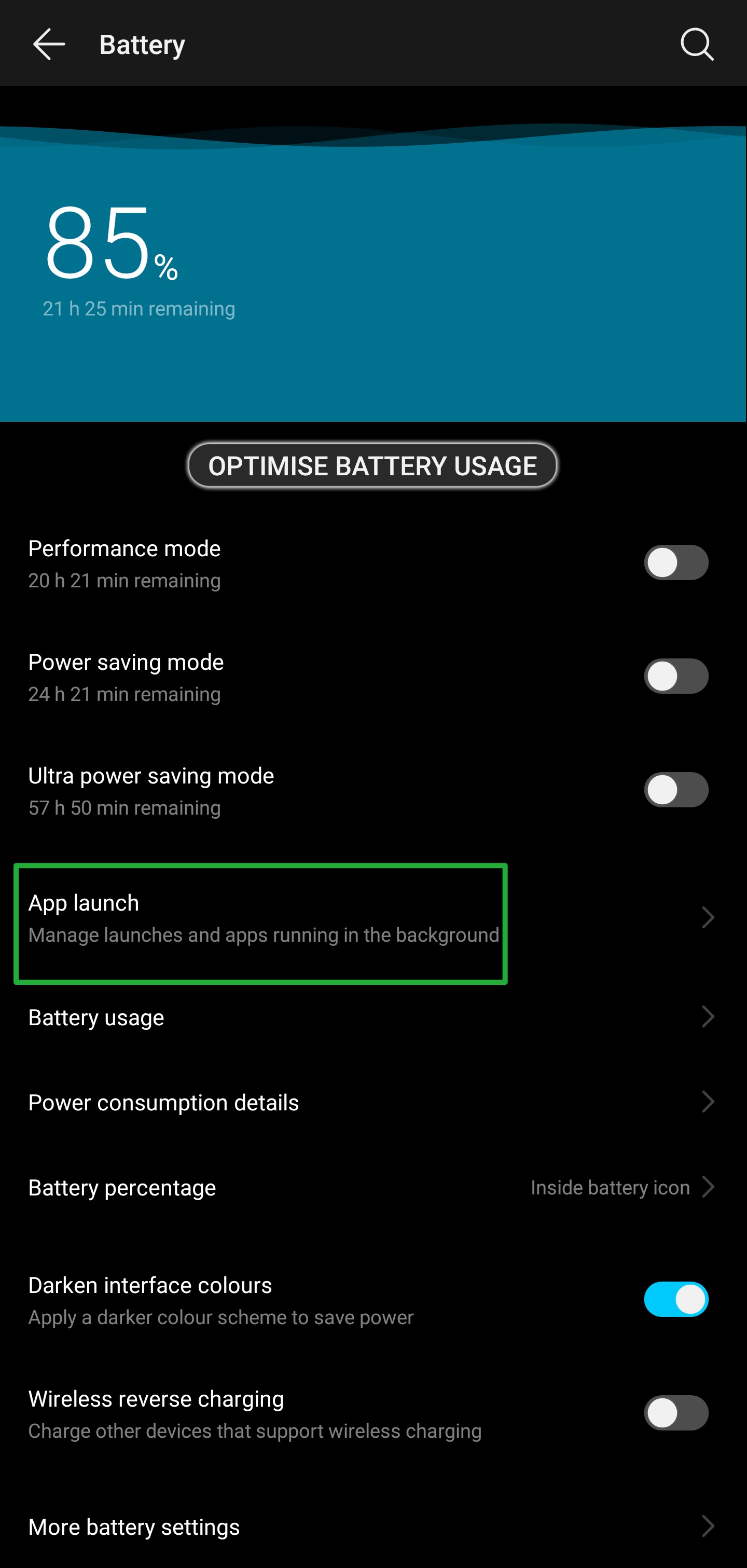Screen dimensions: 747x1568
Task: Open search in Battery settings
Action: 697,45
